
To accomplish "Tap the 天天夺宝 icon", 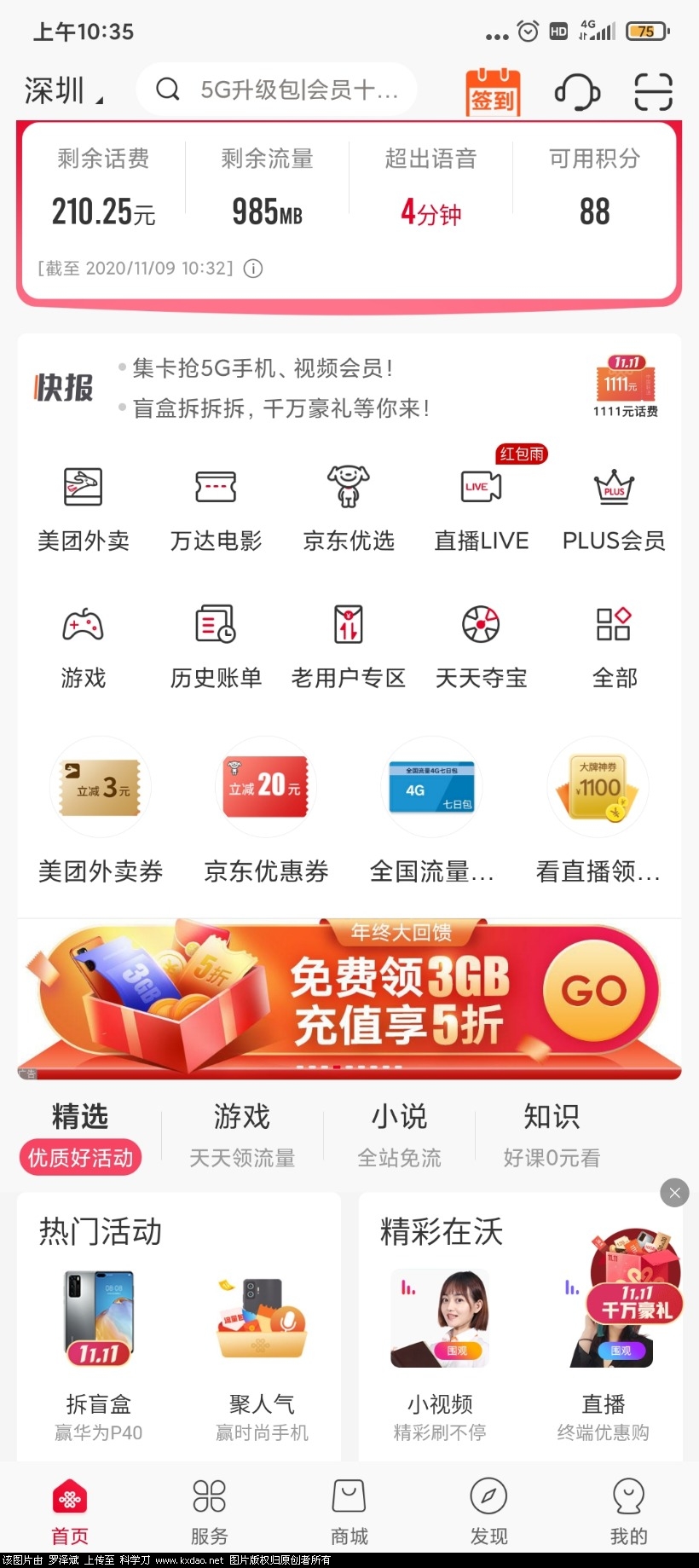I will point(481,645).
